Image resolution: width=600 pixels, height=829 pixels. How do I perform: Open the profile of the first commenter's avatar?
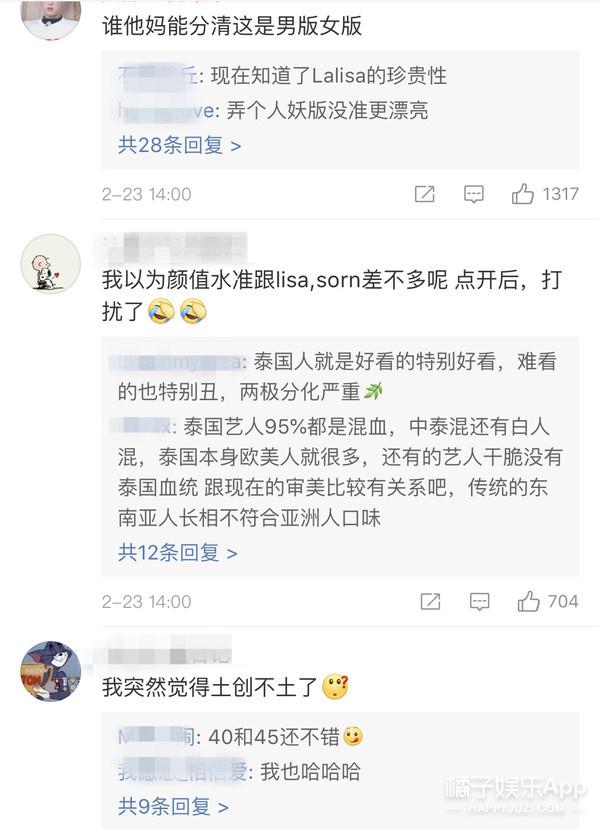(x=50, y=15)
